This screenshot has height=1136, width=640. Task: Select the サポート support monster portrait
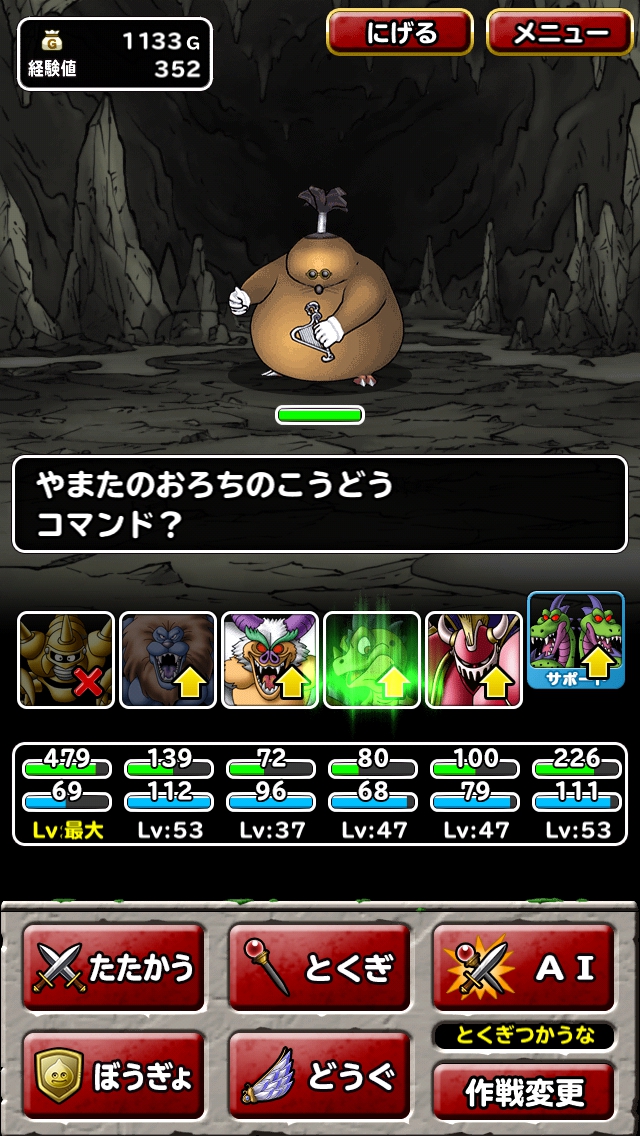tap(576, 648)
